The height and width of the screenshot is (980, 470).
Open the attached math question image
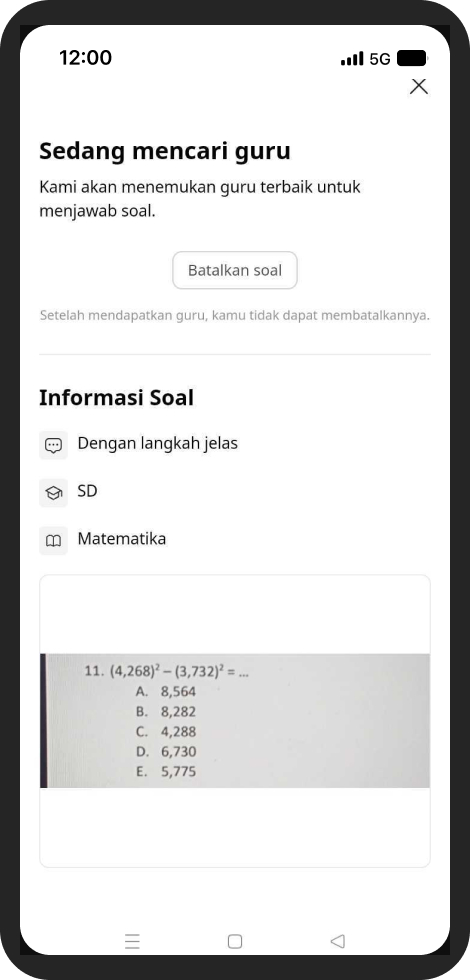click(235, 721)
